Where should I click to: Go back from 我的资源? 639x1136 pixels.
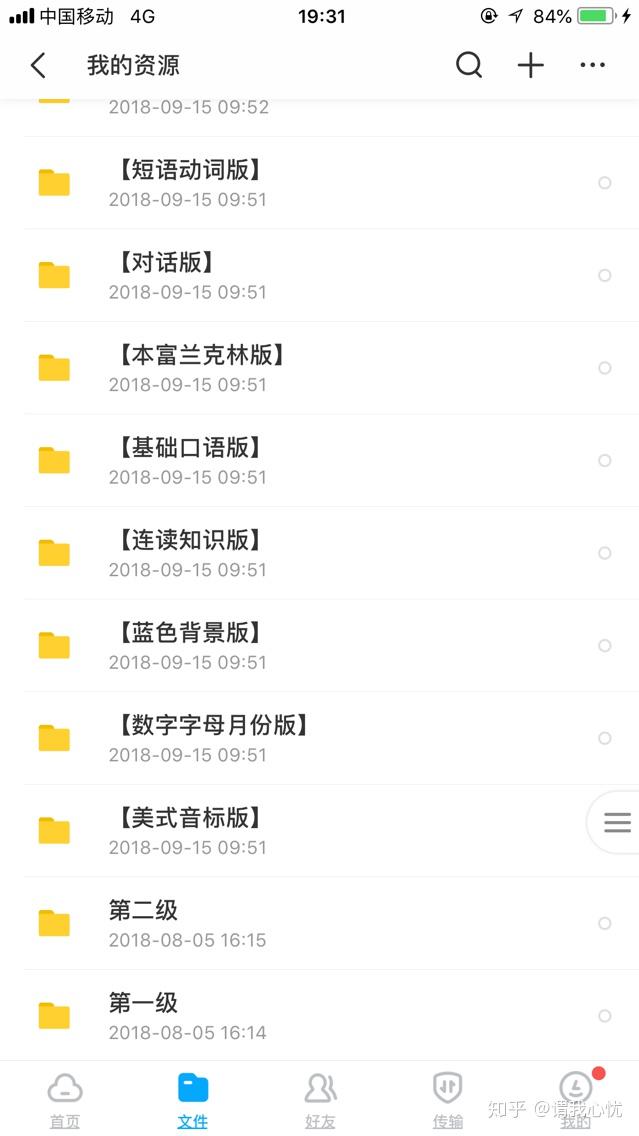pos(38,66)
